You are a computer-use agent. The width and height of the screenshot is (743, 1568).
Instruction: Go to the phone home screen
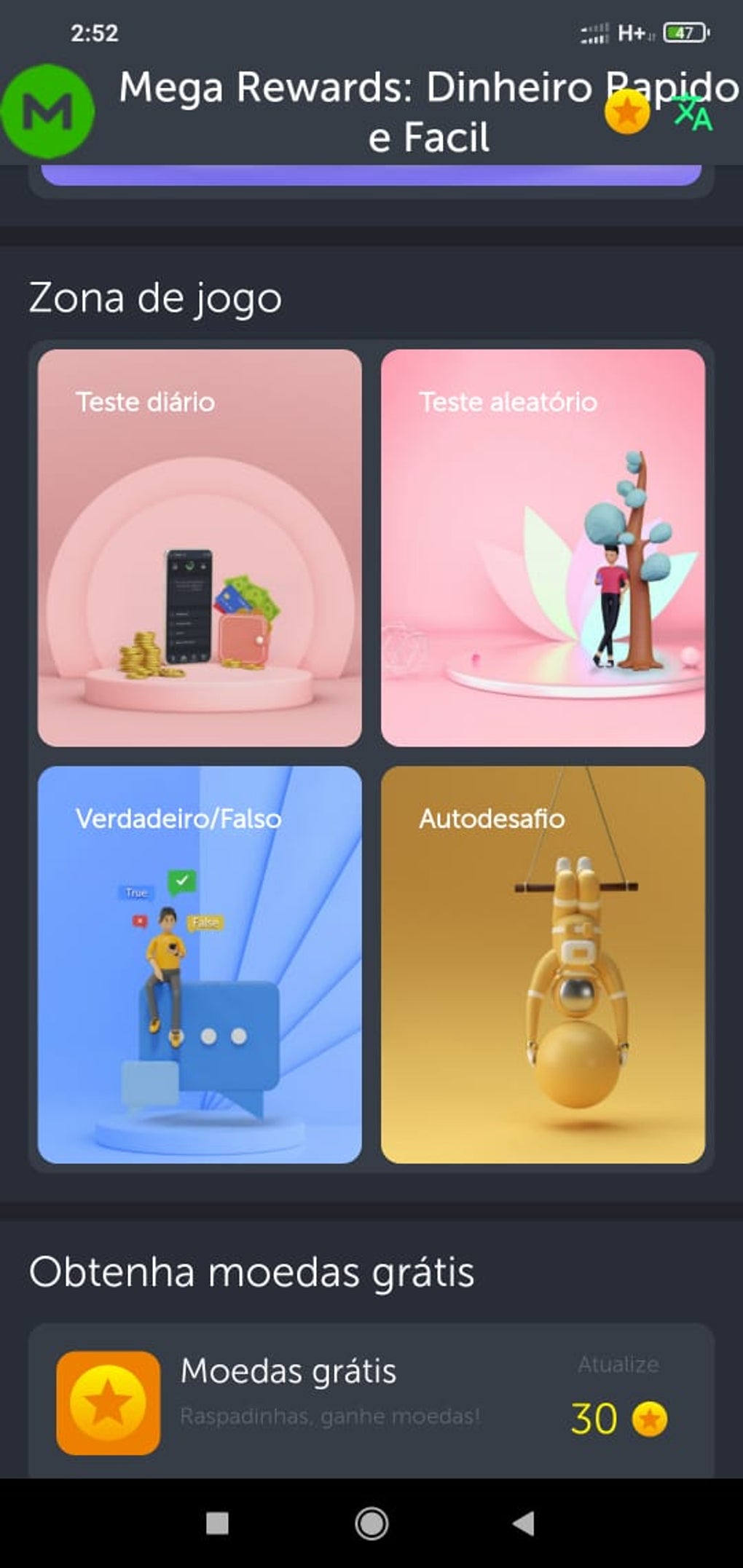tap(371, 1523)
